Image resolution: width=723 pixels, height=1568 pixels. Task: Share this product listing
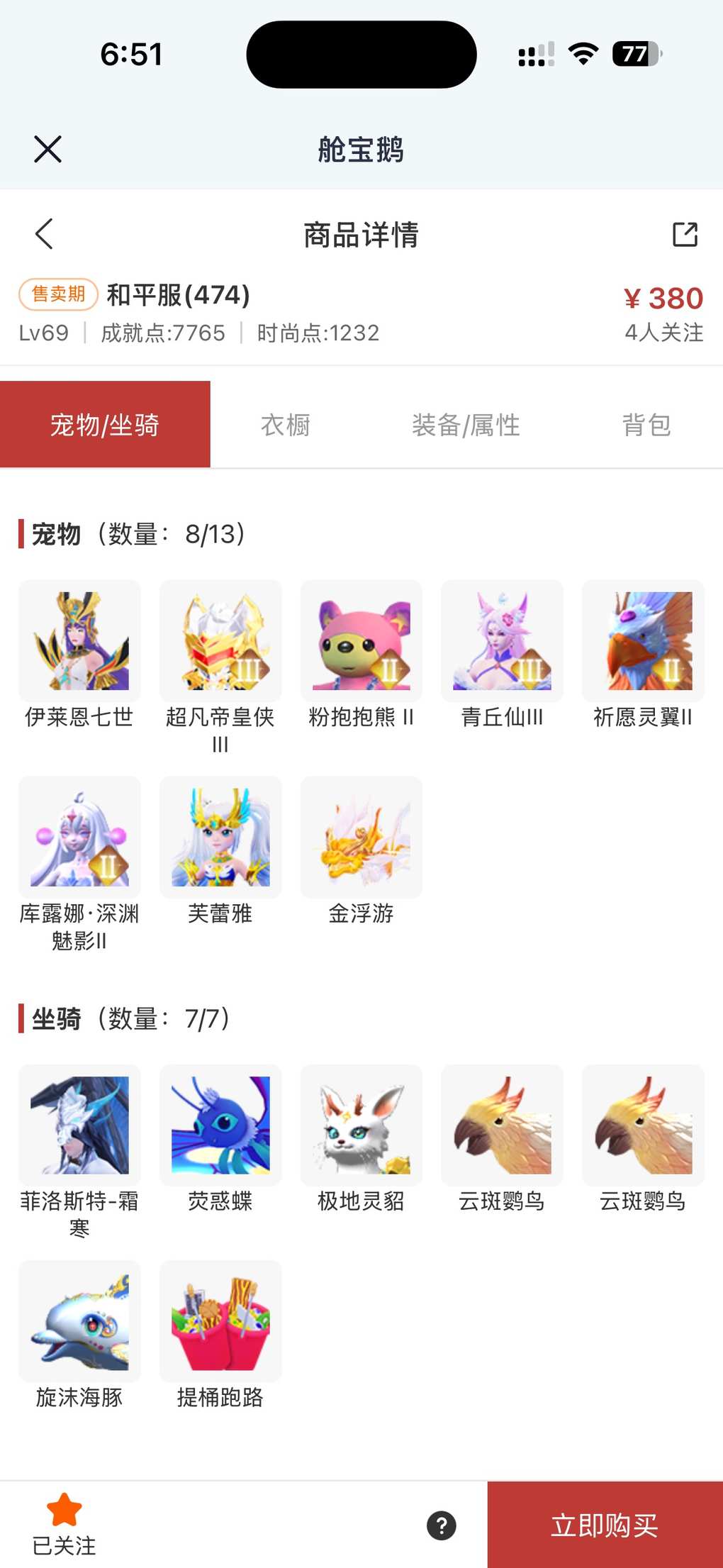point(684,234)
